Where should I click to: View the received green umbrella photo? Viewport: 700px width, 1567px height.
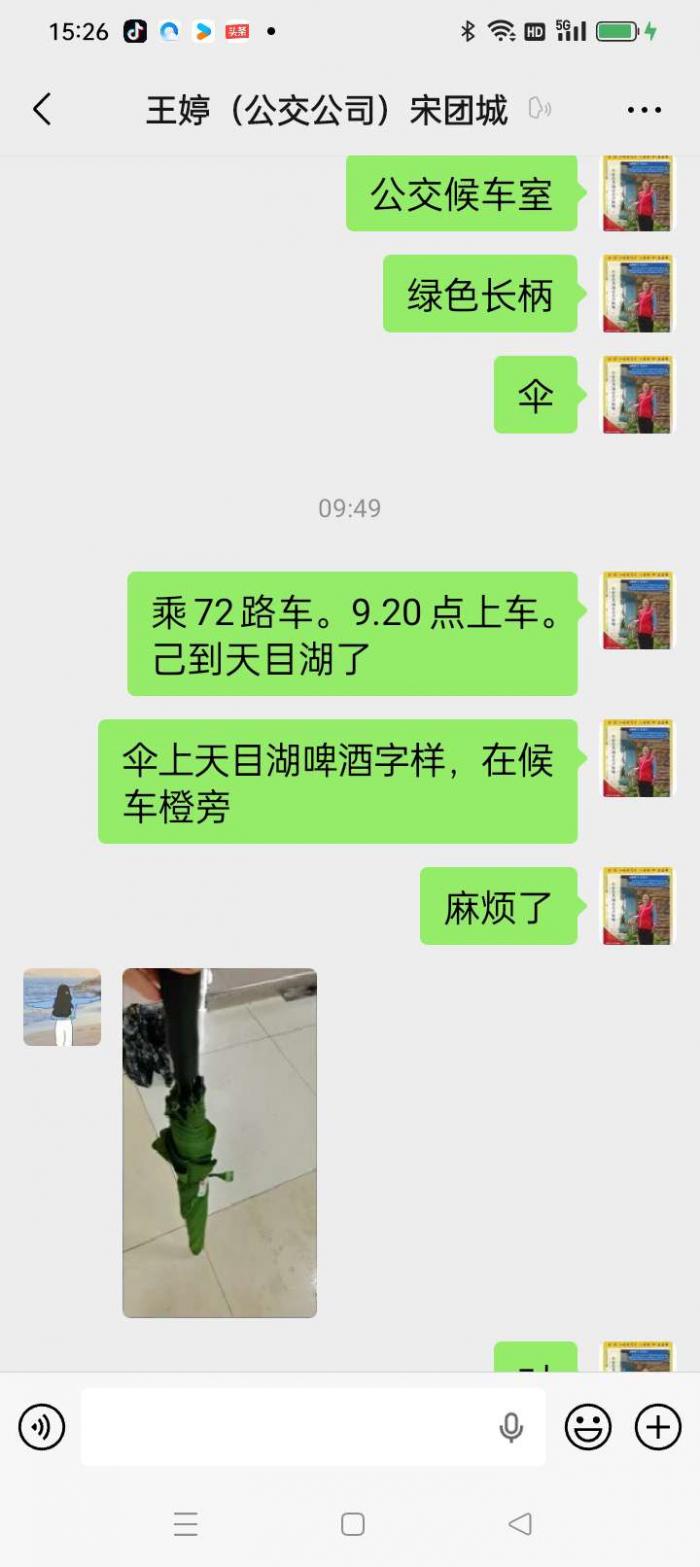pyautogui.click(x=220, y=1142)
